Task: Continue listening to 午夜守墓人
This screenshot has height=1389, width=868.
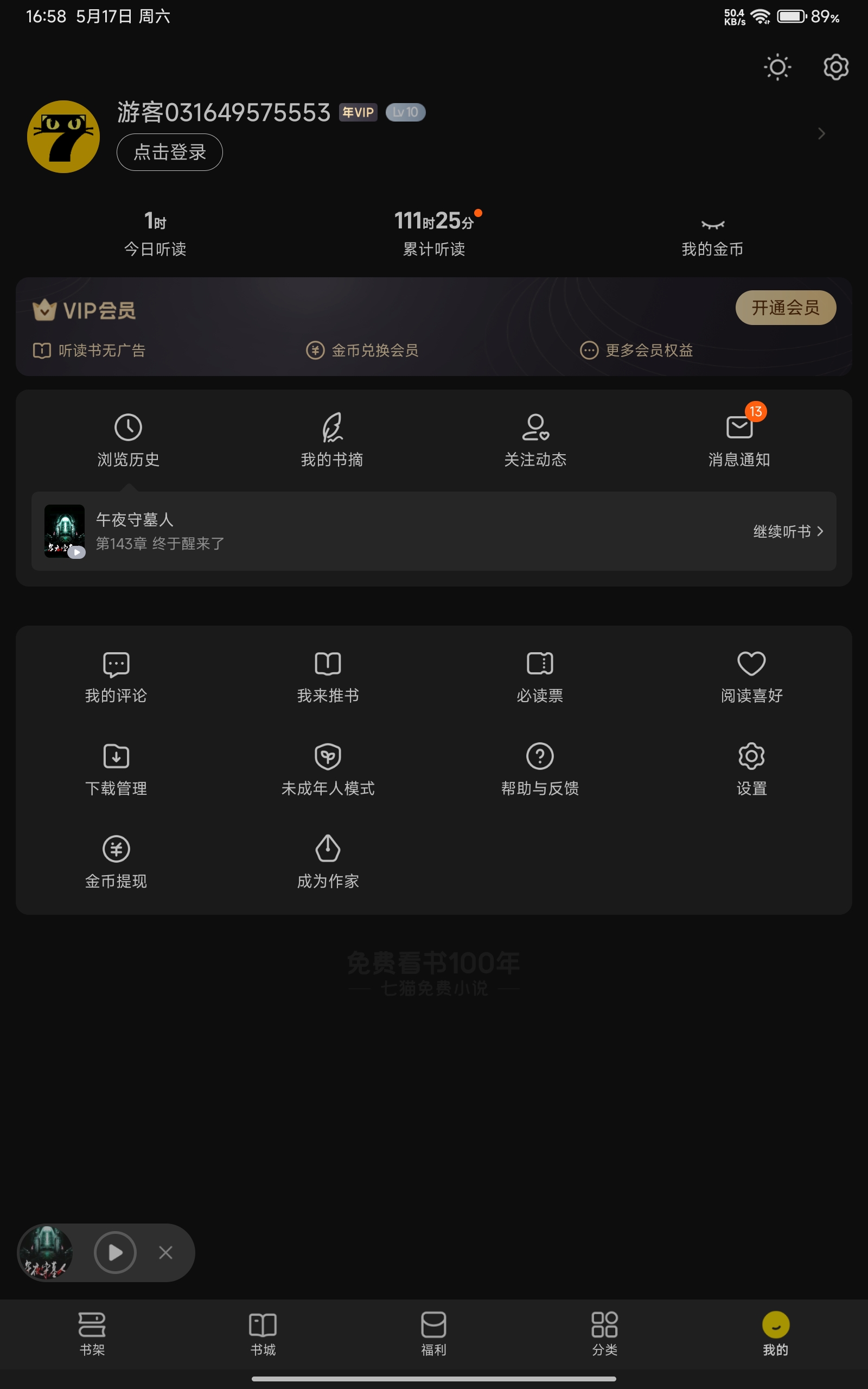Action: pos(788,532)
